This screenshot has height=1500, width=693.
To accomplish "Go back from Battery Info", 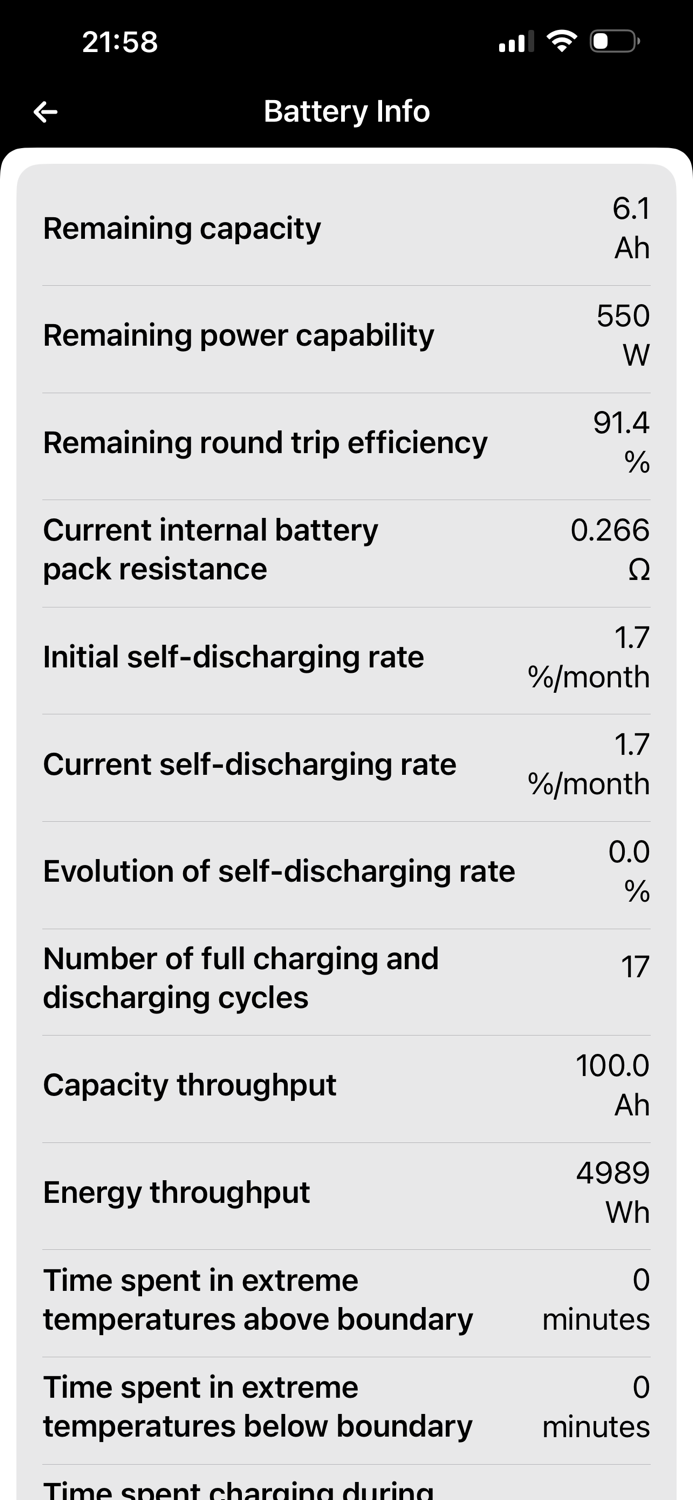I will point(45,112).
